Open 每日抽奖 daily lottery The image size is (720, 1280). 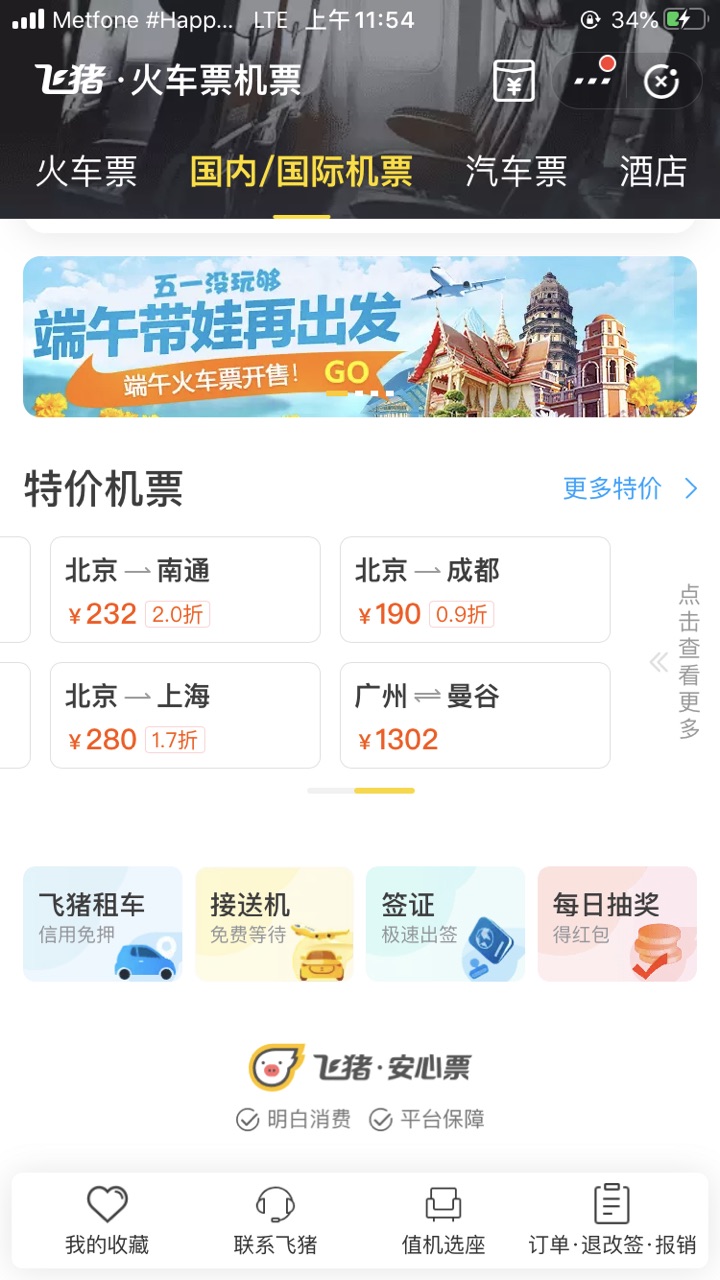(617, 924)
